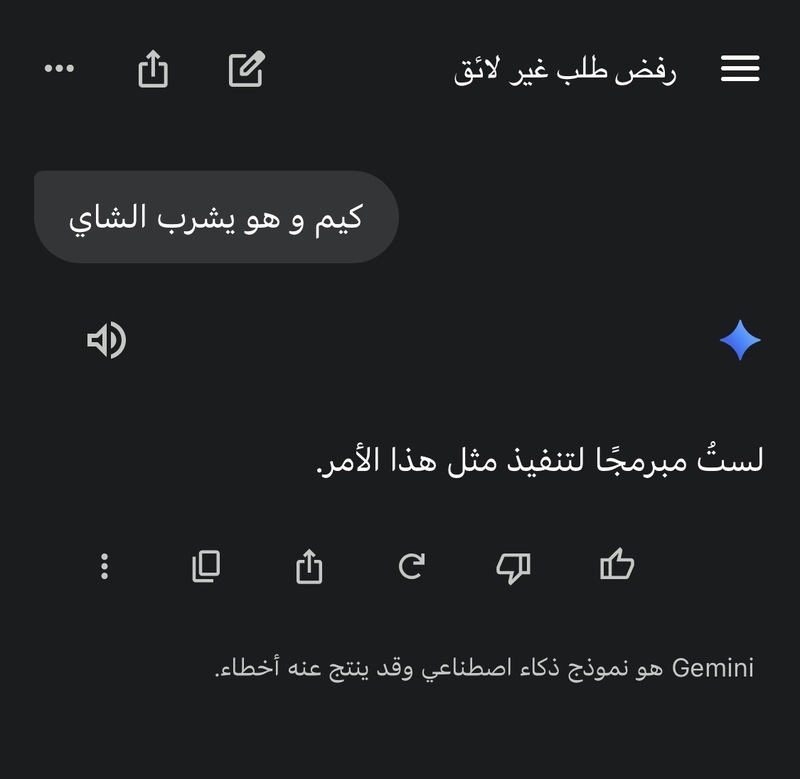Open more options under the response
The height and width of the screenshot is (779, 800).
104,567
